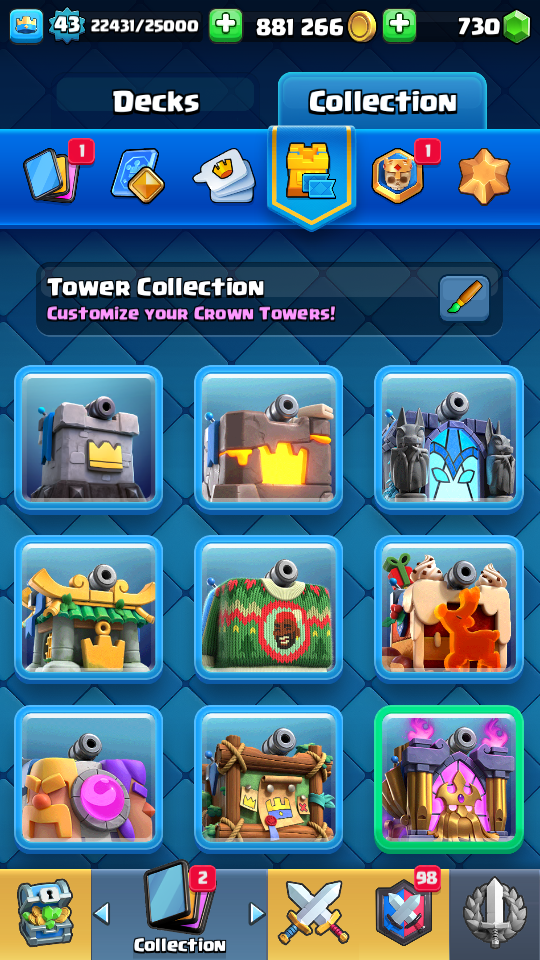Select the gargoyle stained-glass tower skin
This screenshot has width=540, height=960.
click(449, 440)
